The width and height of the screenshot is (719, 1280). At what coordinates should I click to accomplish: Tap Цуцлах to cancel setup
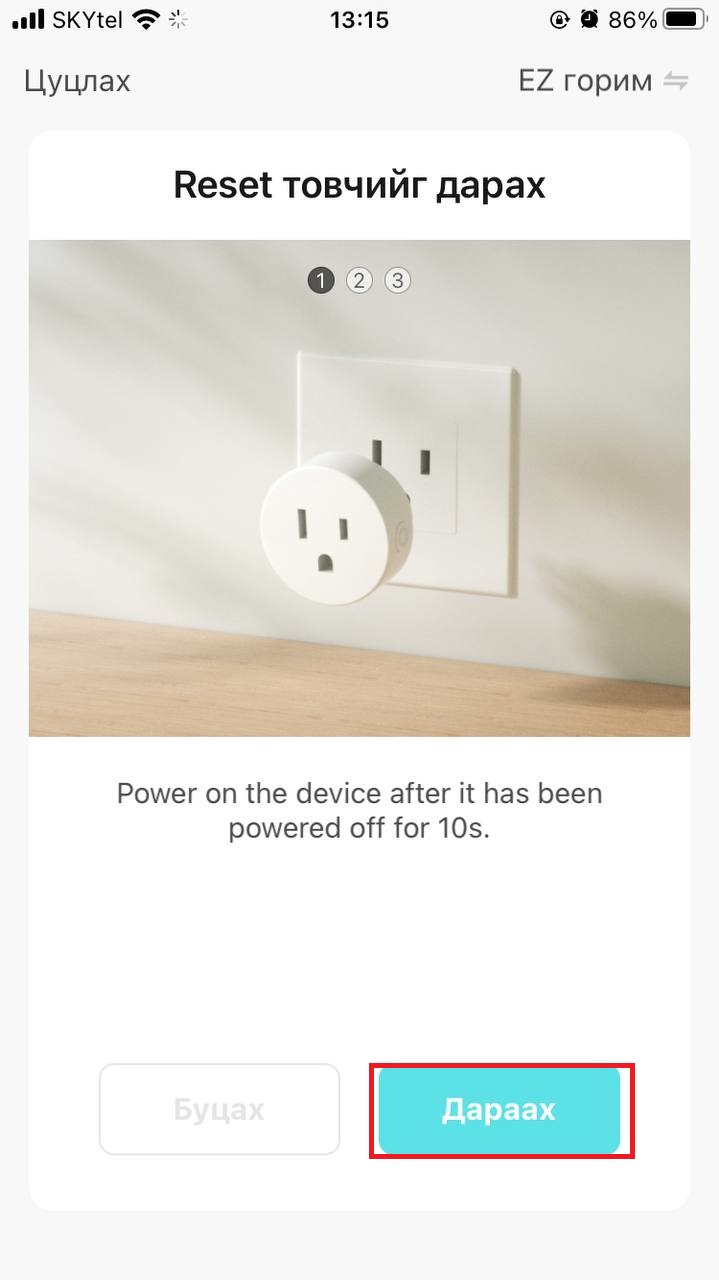pyautogui.click(x=77, y=81)
